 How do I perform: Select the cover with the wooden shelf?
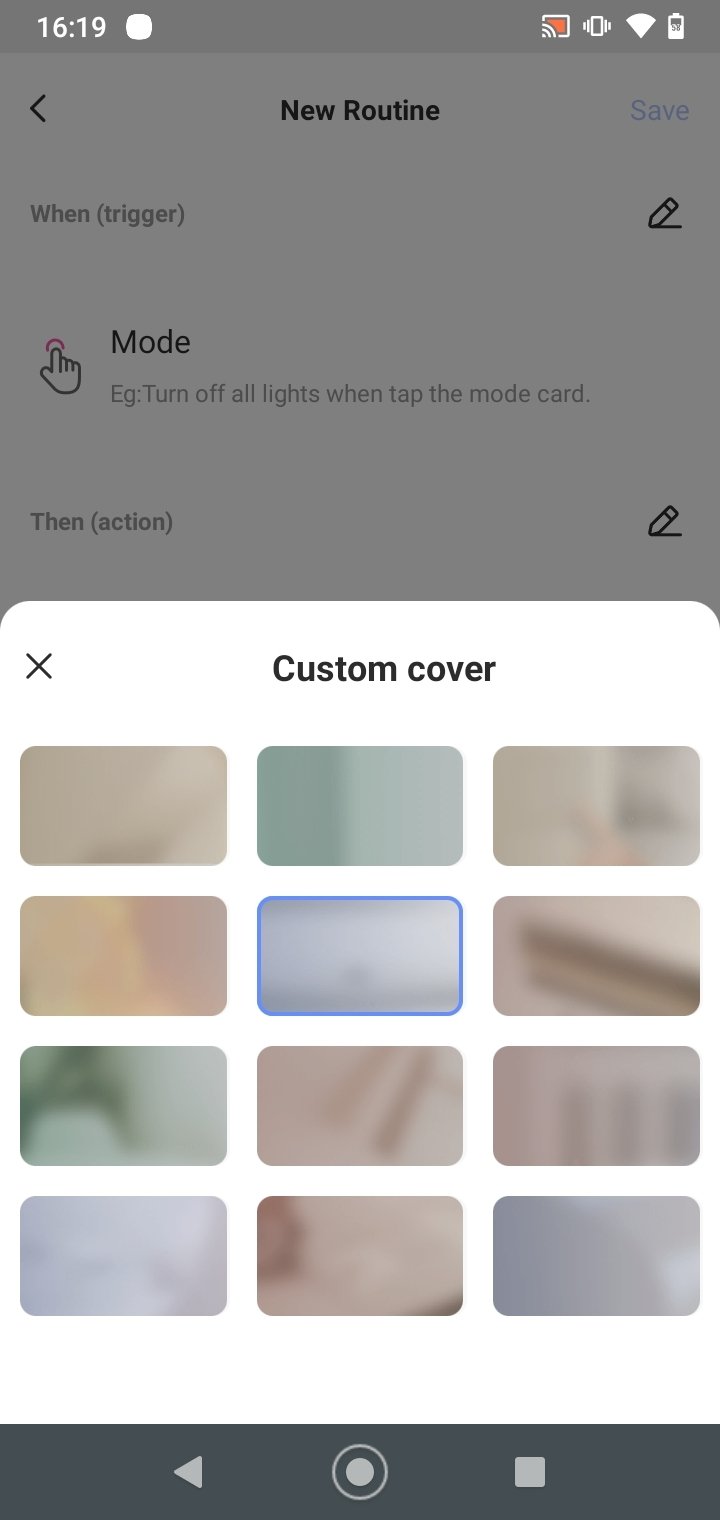point(596,956)
